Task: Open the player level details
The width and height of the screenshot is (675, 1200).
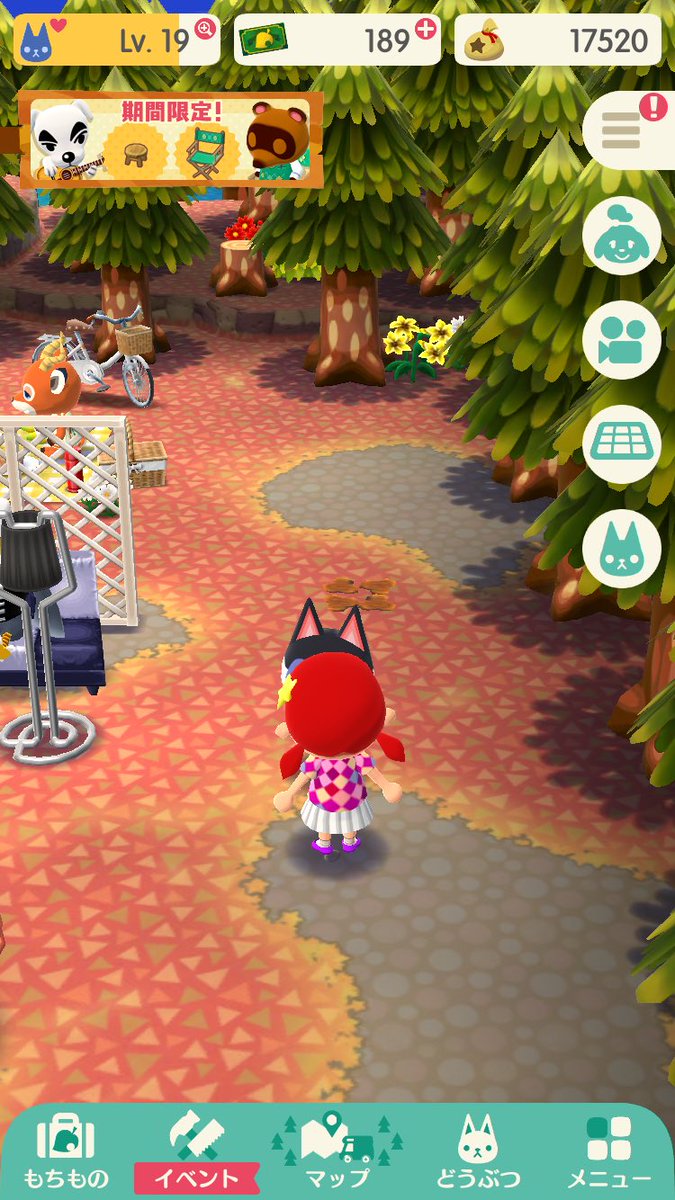Action: (116, 40)
